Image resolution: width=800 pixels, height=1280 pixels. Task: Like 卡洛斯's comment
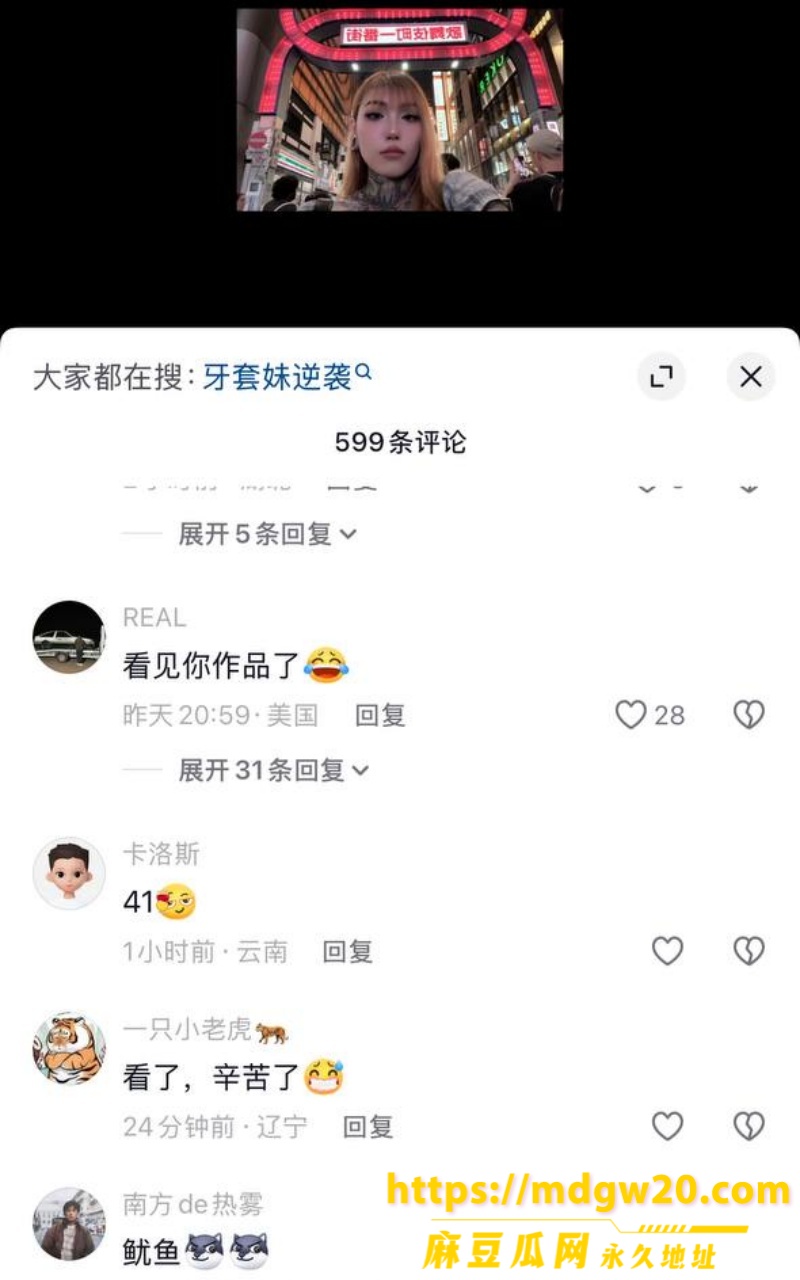coord(667,951)
